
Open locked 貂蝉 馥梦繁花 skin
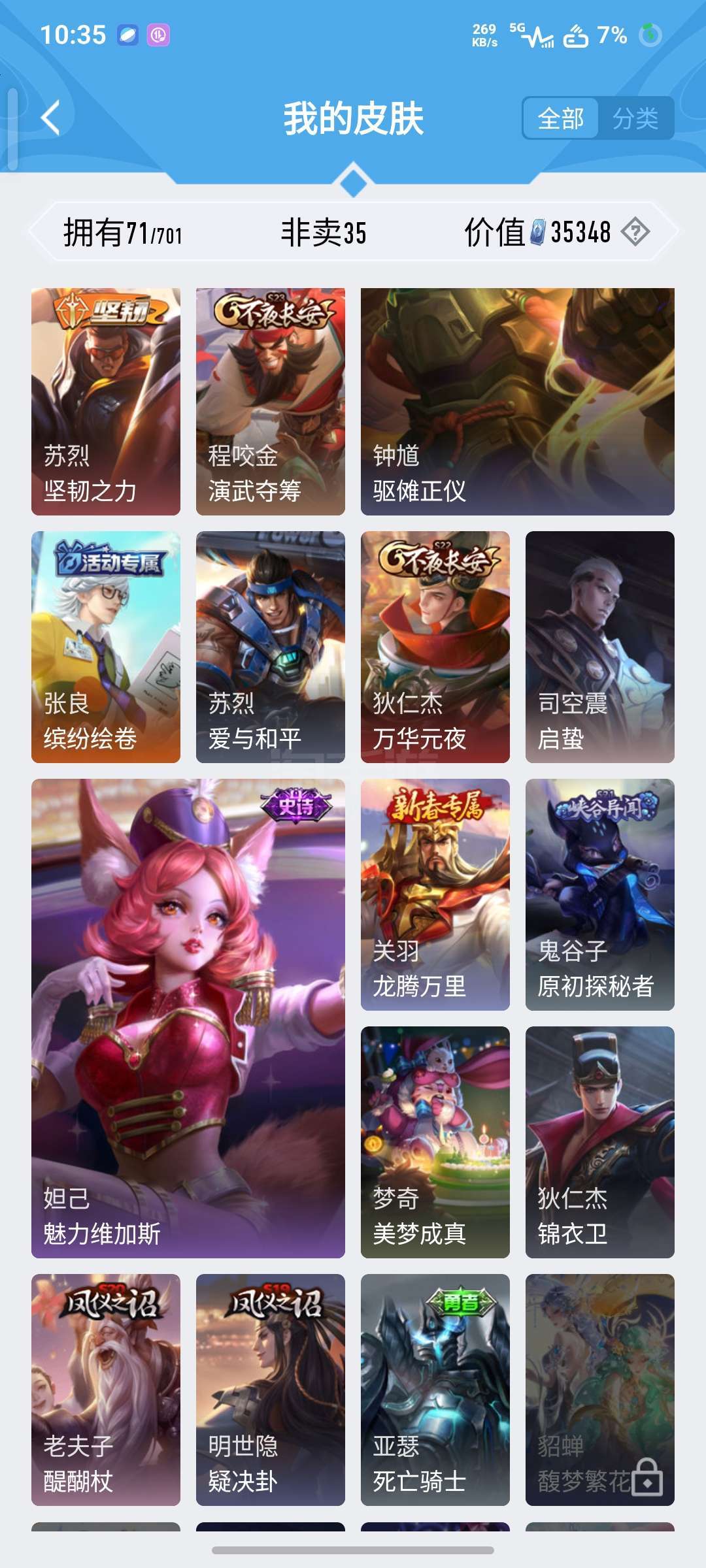(600, 1390)
